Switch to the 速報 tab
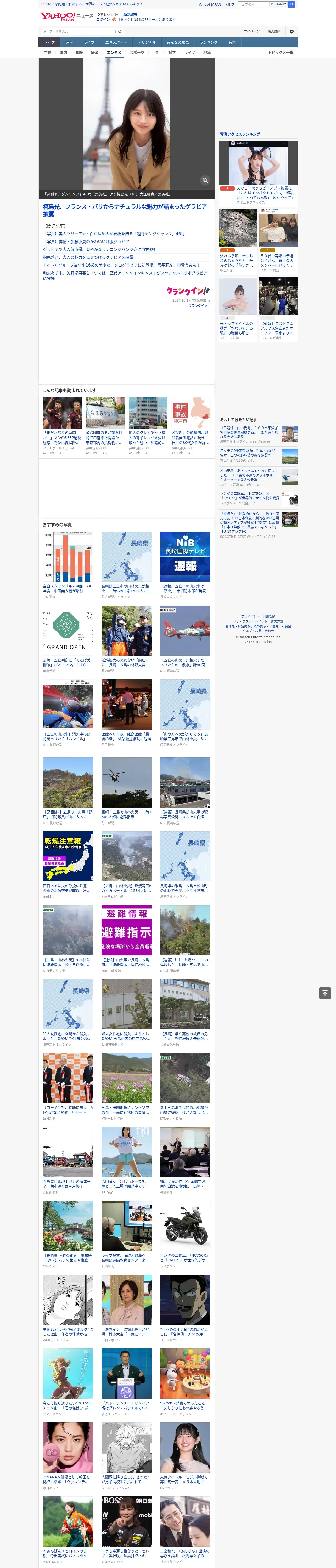The height and width of the screenshot is (1568, 336). click(69, 43)
